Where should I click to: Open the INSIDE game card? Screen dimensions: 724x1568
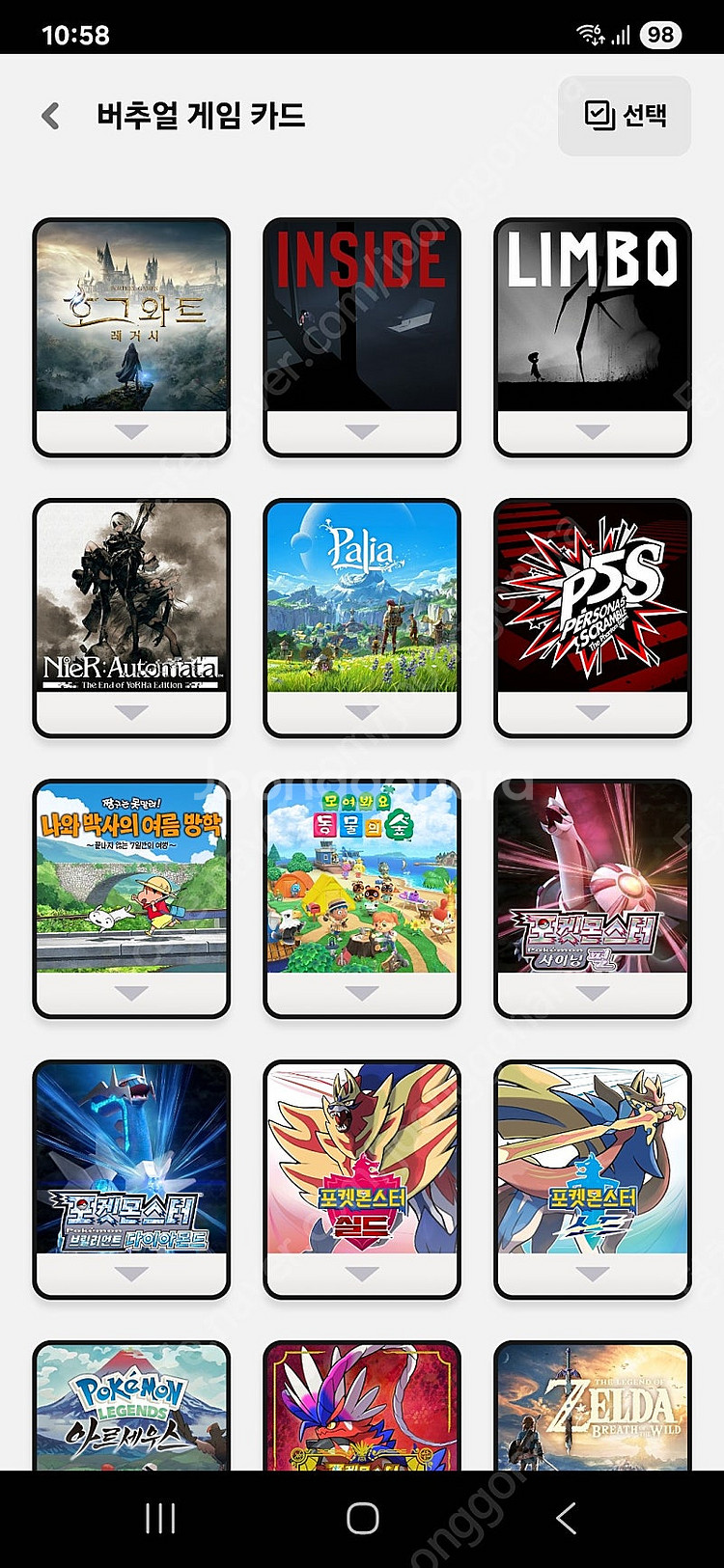coord(362,316)
